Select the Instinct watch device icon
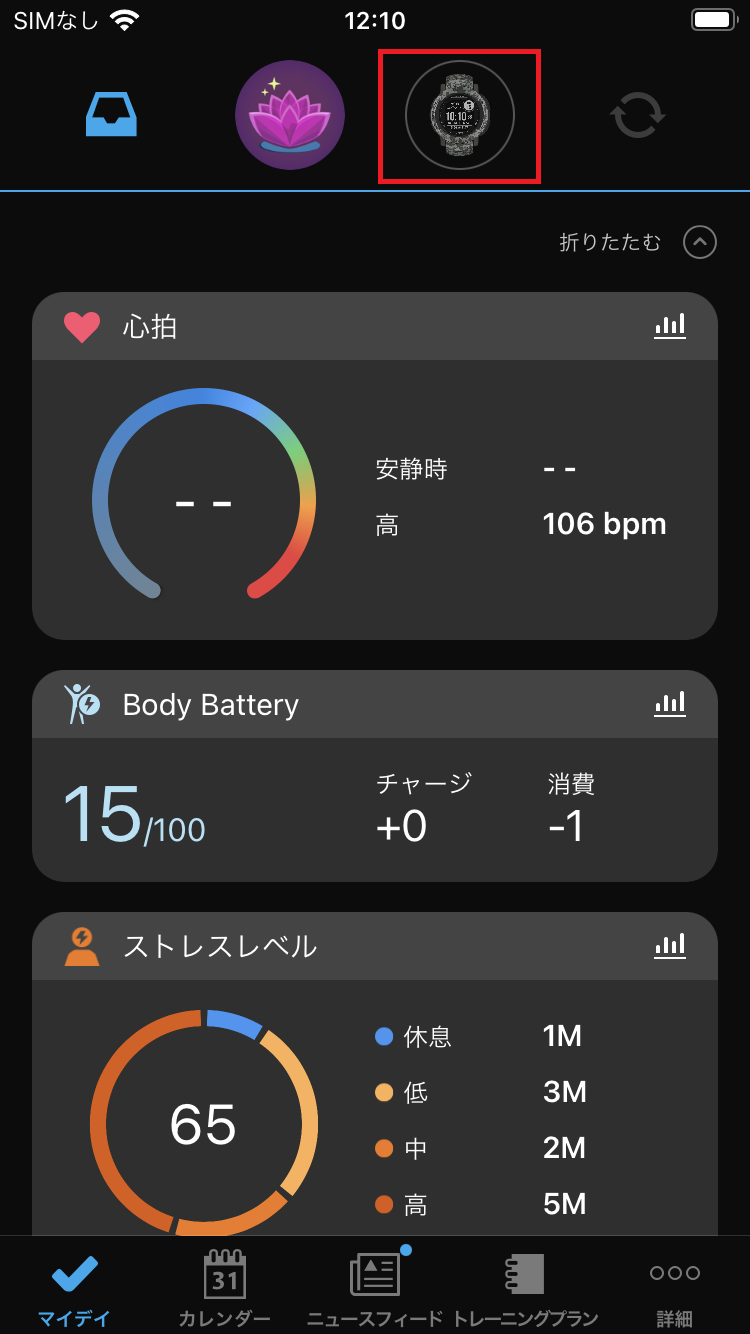 (459, 115)
